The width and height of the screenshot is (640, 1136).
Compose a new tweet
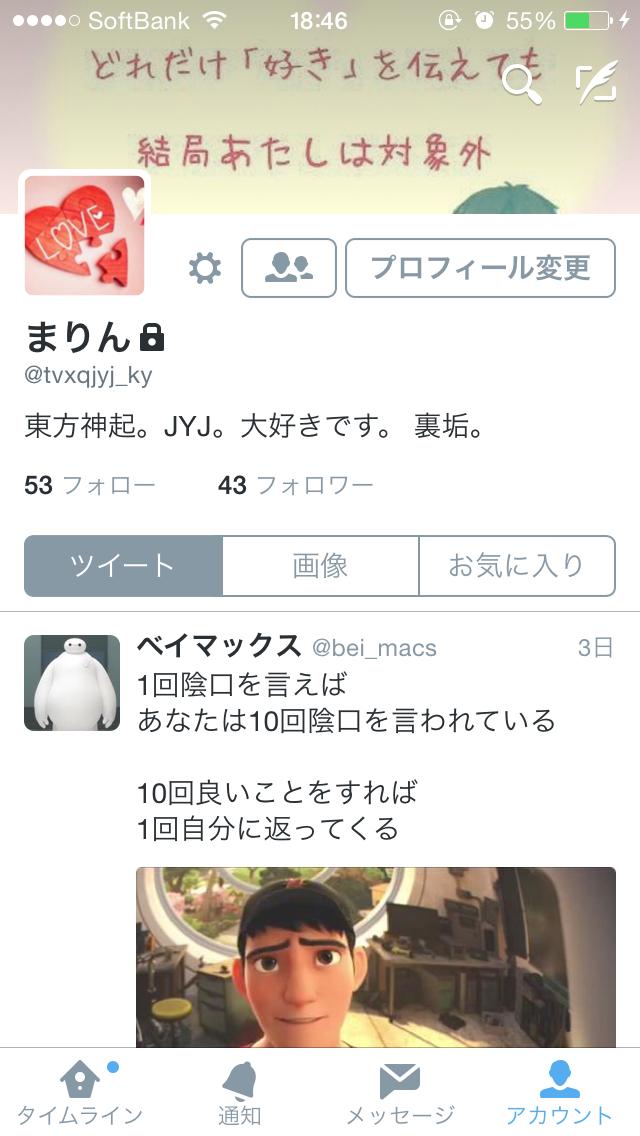point(596,84)
